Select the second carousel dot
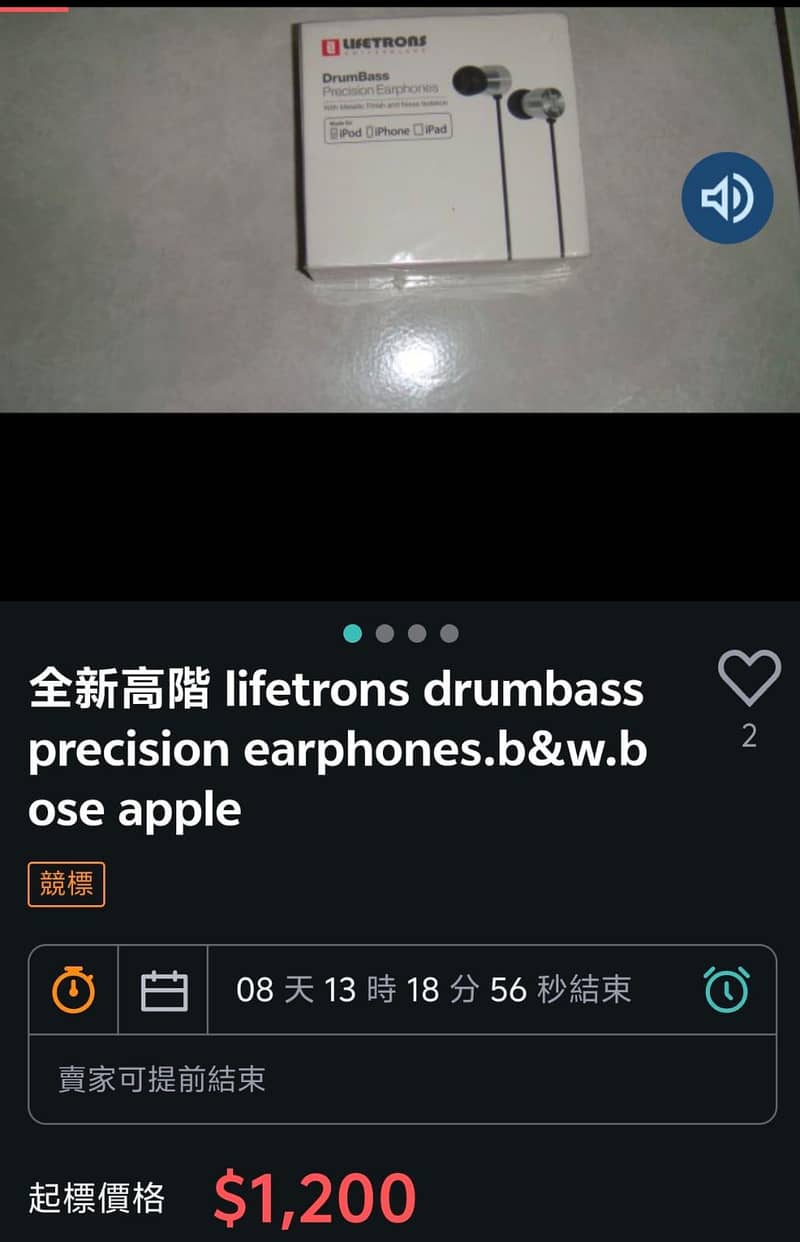Screen dimensions: 800x1242 coord(384,633)
